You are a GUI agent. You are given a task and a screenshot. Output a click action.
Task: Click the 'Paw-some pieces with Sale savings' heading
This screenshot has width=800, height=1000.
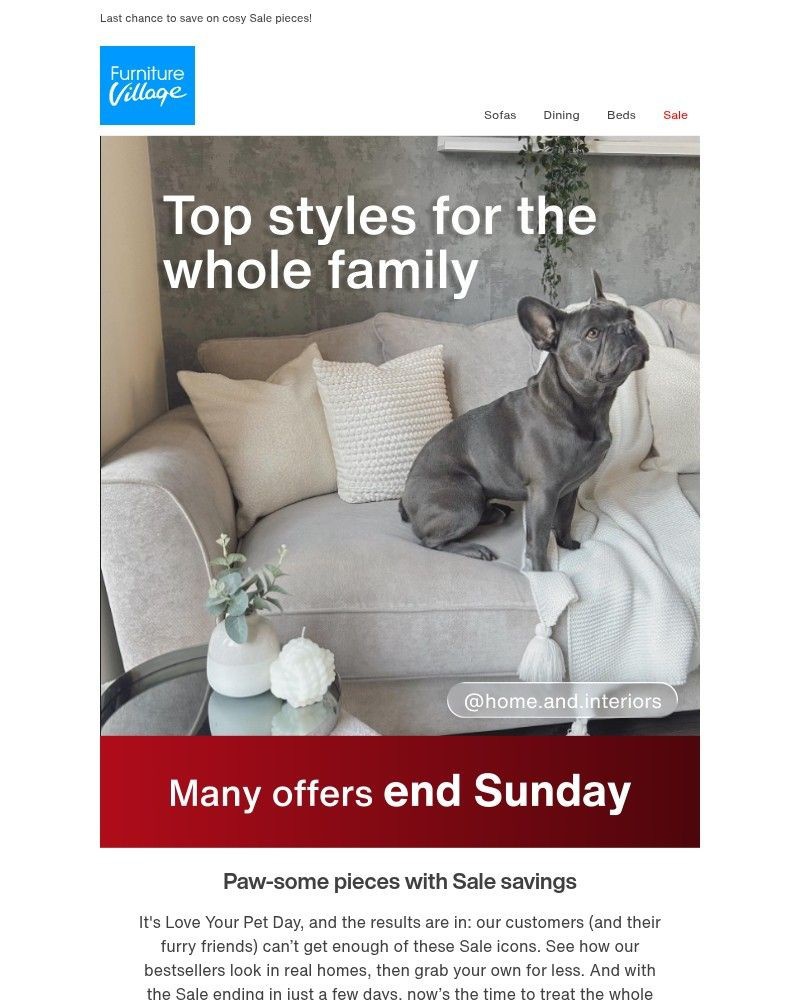(400, 881)
